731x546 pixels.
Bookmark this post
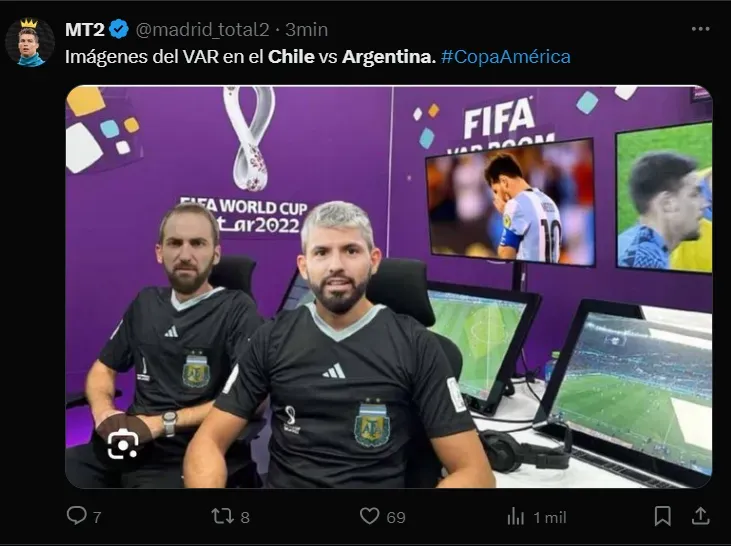coord(662,516)
